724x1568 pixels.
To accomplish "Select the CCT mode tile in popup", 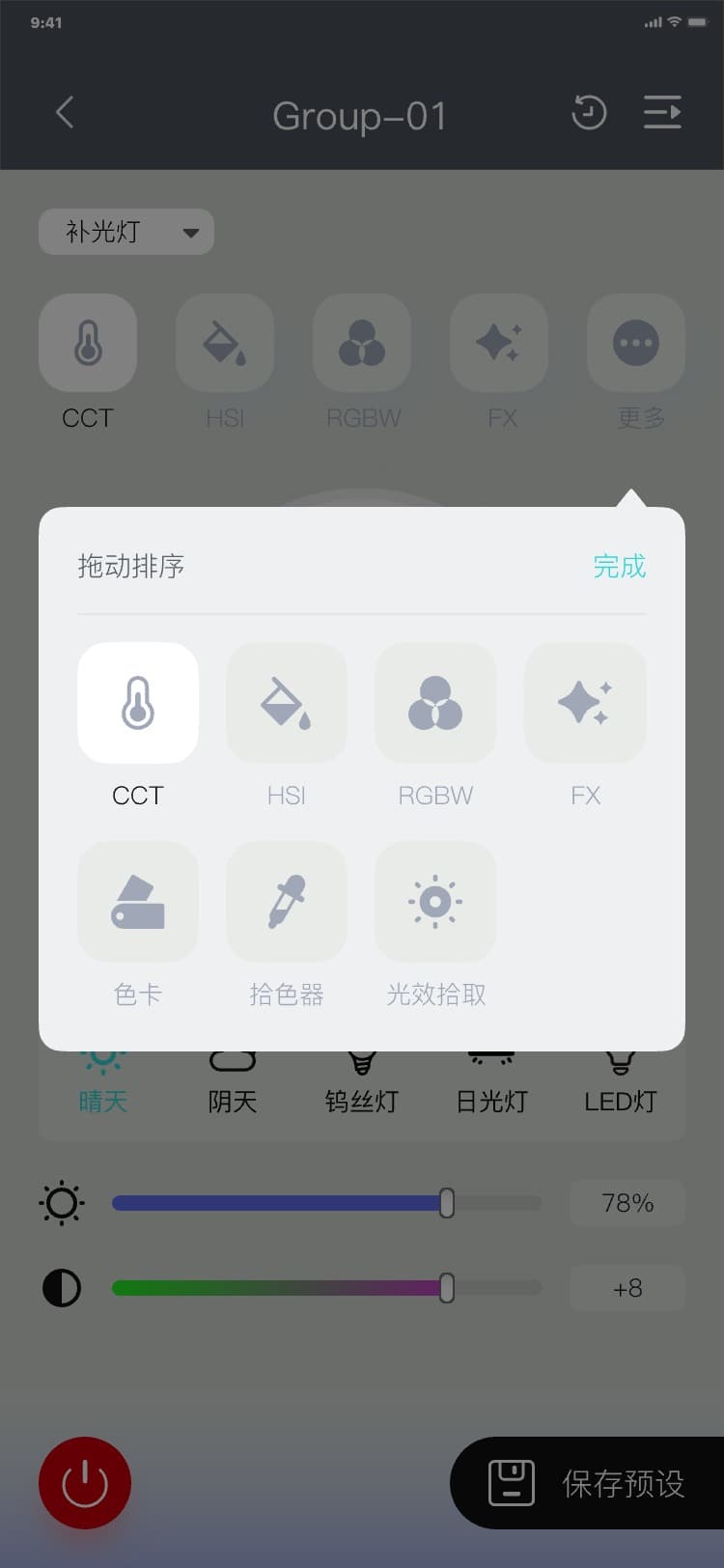I will coord(138,703).
